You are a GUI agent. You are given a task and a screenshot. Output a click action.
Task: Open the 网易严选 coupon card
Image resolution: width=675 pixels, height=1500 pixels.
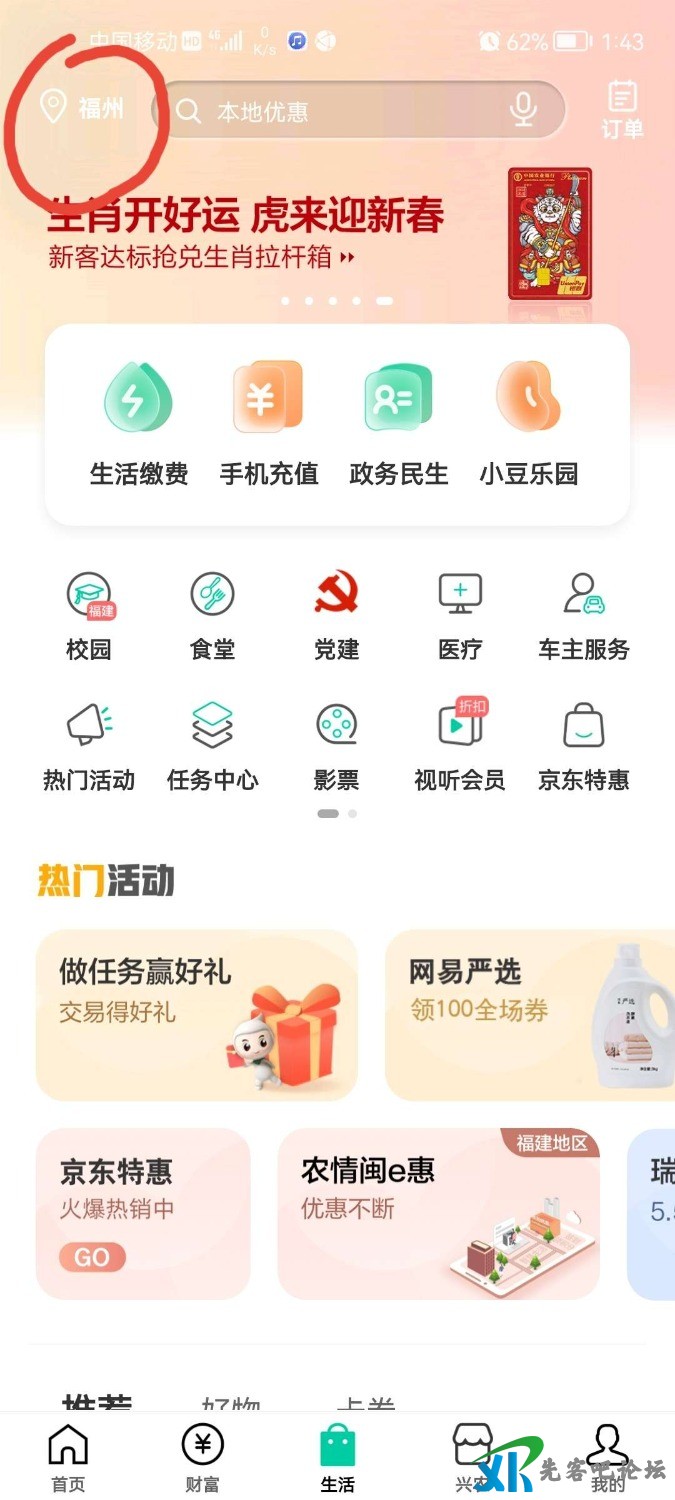(x=530, y=1015)
